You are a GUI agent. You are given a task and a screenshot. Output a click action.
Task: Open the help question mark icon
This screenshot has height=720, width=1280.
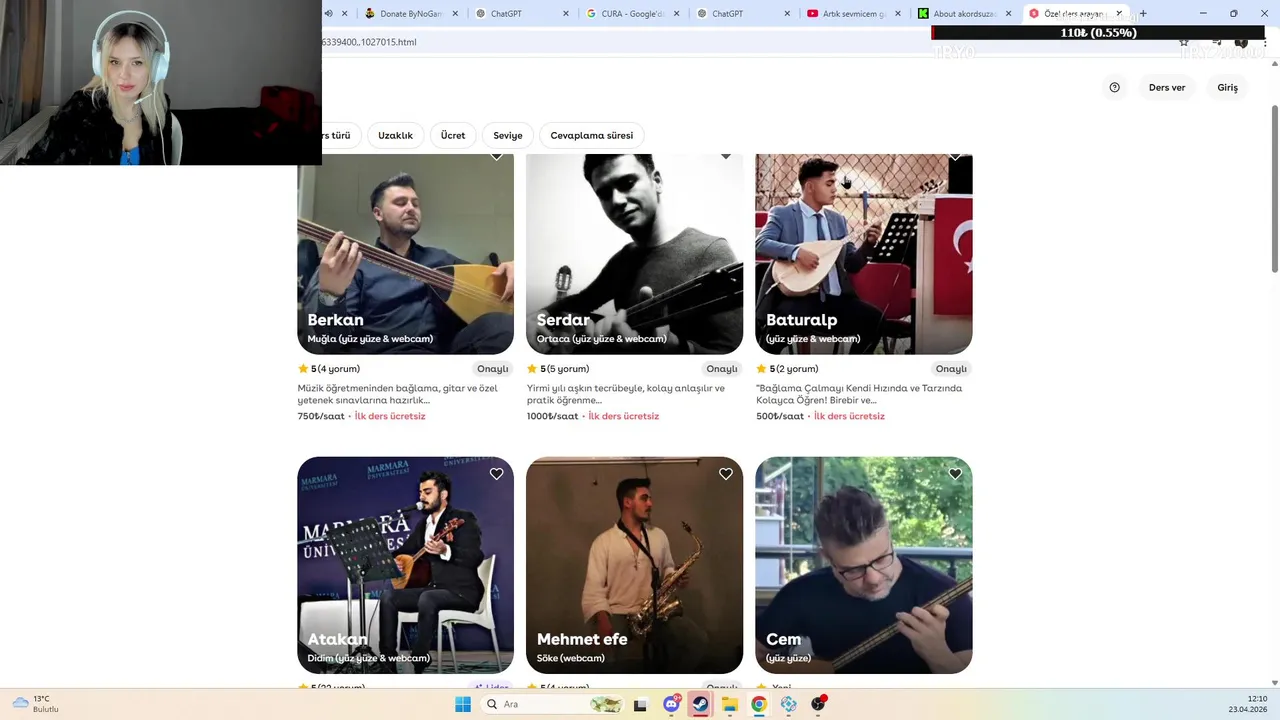pos(1114,88)
